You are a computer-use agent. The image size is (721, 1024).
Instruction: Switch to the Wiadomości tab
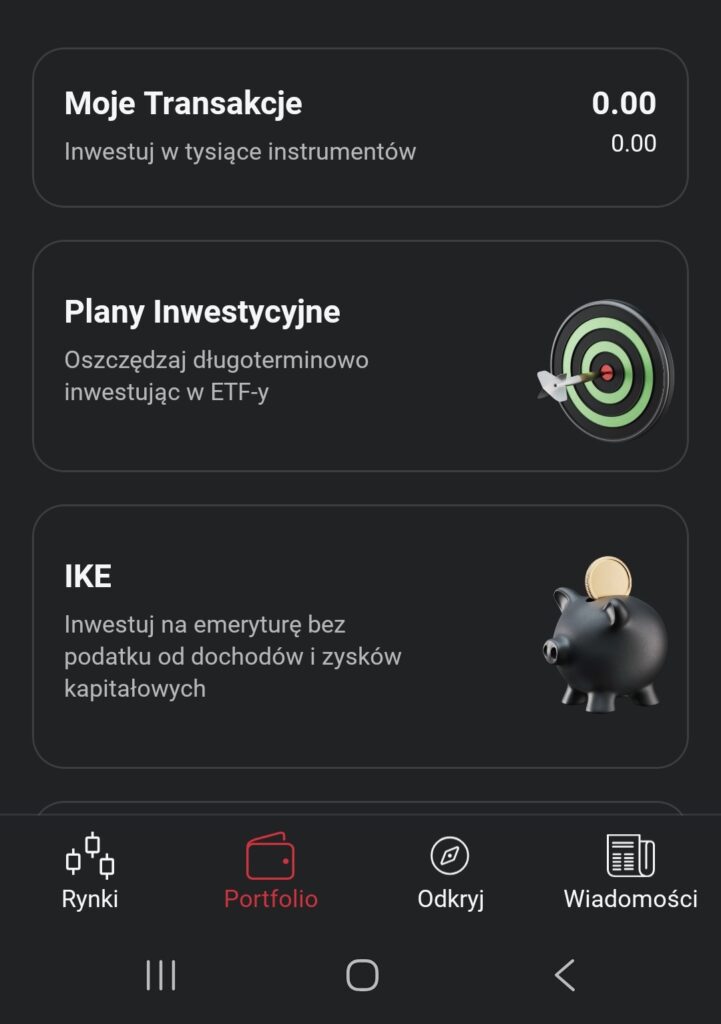(x=630, y=870)
